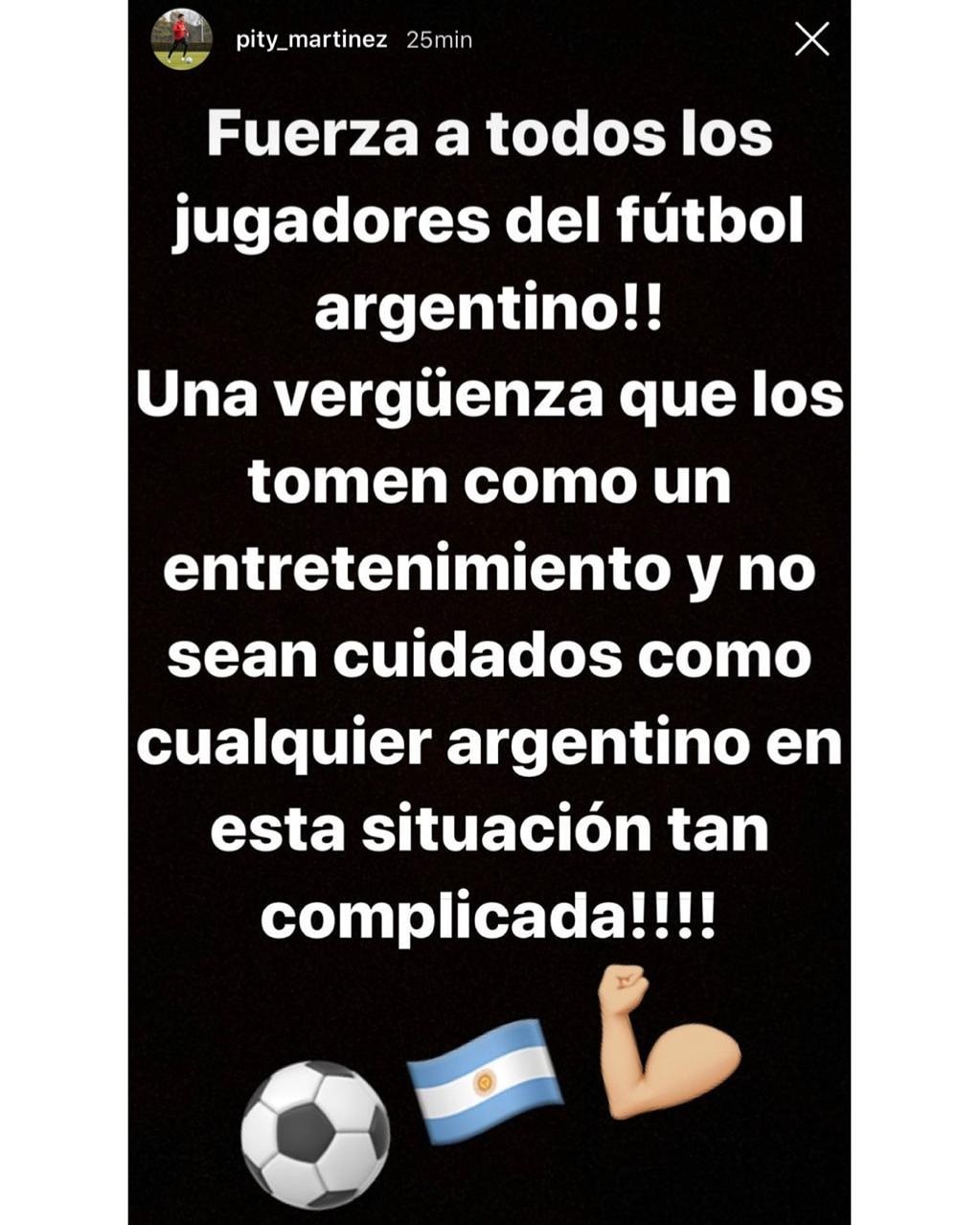980x1225 pixels.
Task: Open pity_martinez profile from username
Action: (x=311, y=40)
